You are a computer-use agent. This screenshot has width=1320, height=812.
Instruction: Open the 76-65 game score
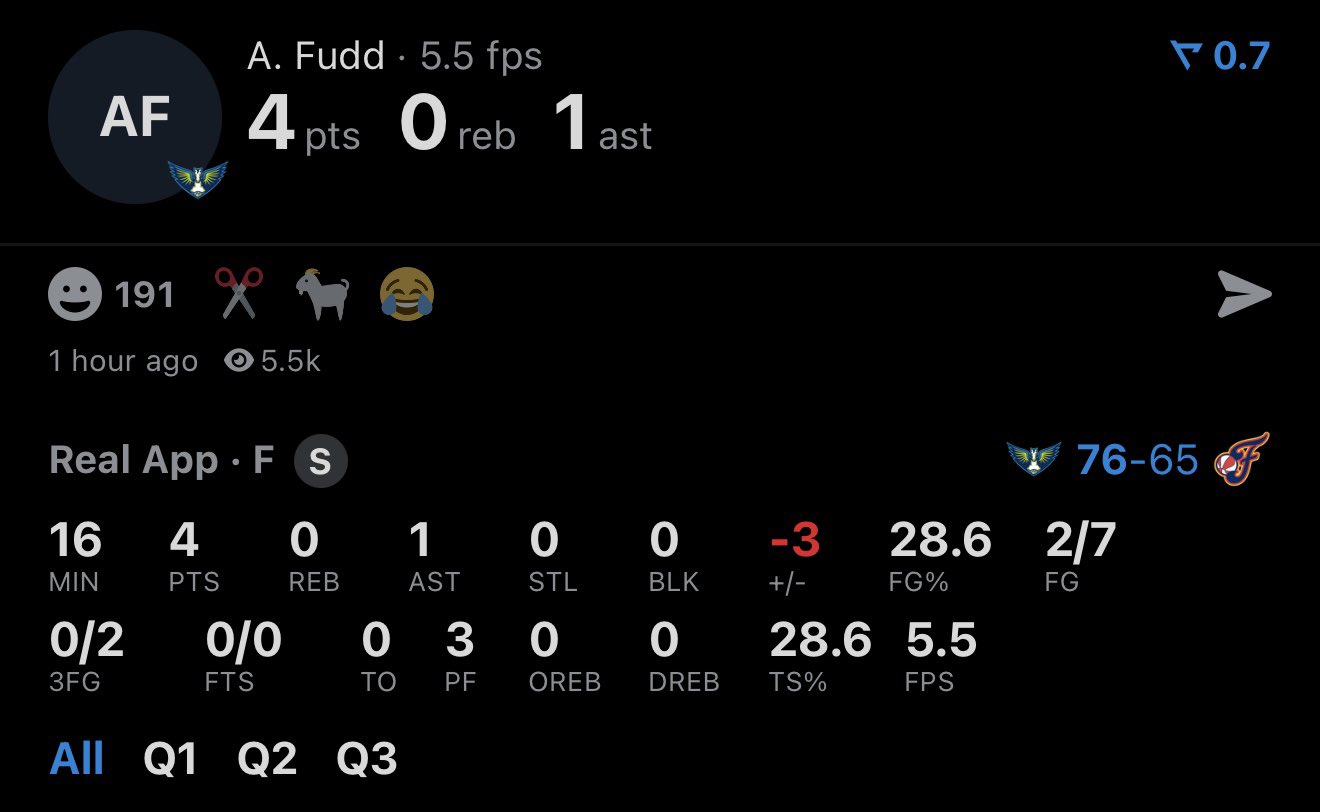tap(1138, 460)
